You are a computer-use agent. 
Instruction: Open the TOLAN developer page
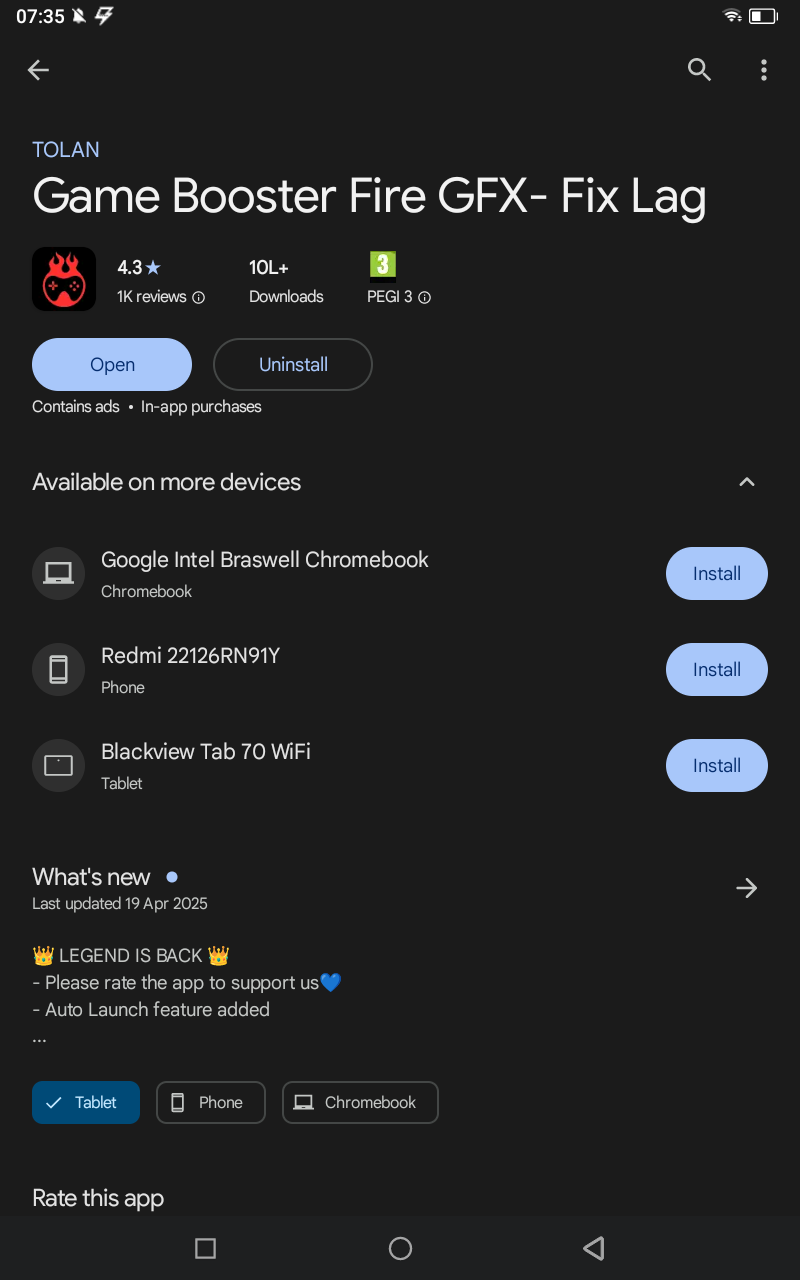(x=66, y=150)
